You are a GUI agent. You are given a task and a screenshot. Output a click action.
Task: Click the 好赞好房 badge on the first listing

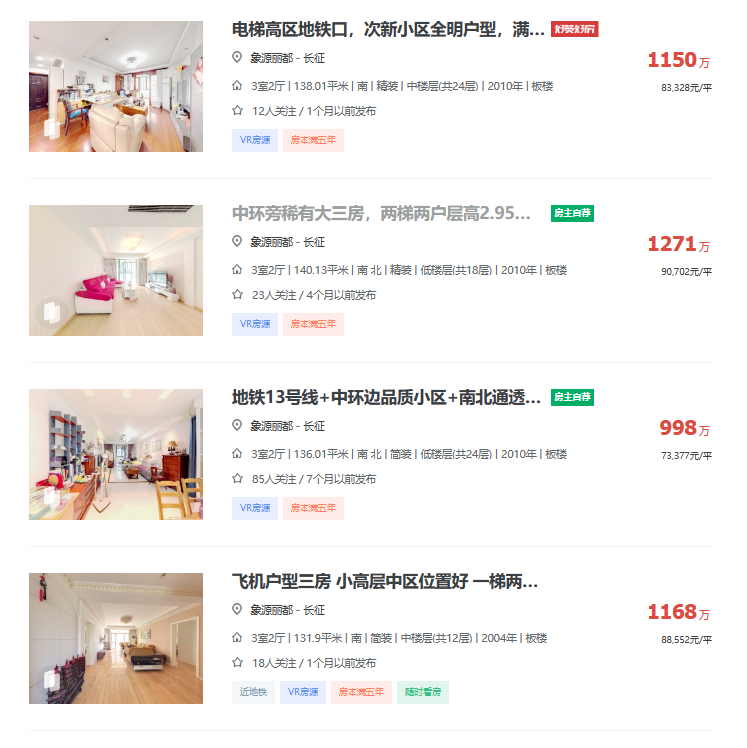click(575, 28)
